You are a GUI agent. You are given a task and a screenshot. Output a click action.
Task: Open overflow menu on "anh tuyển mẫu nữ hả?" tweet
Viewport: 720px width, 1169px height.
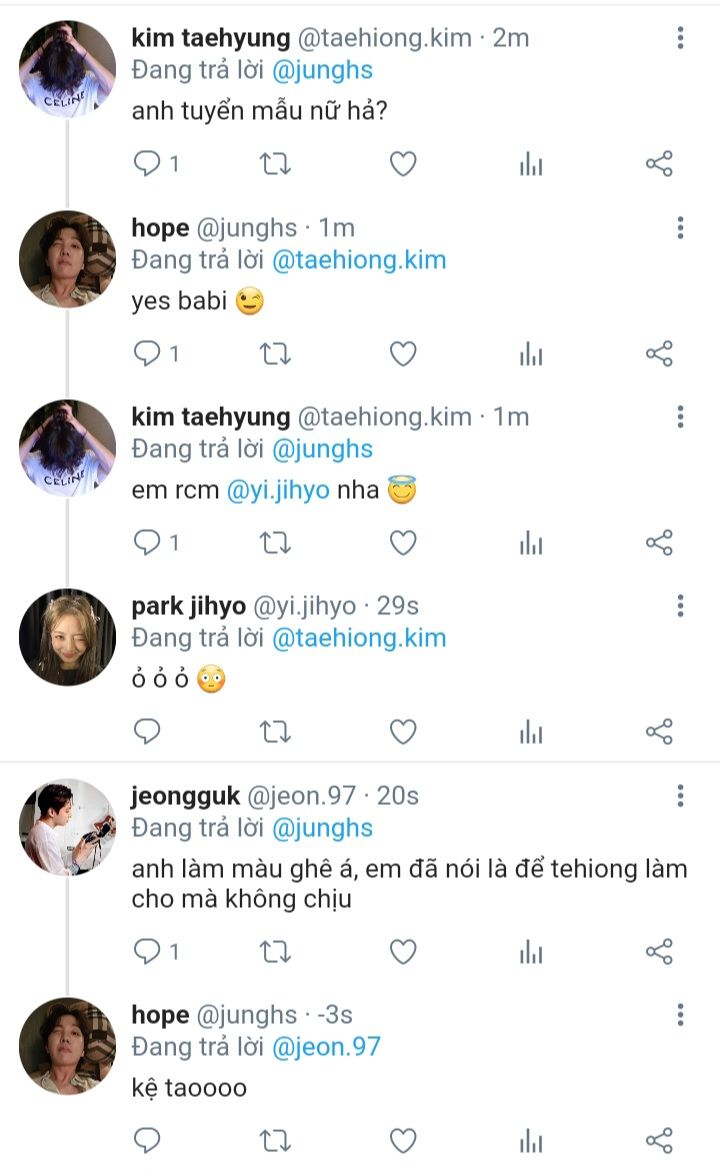tap(680, 38)
